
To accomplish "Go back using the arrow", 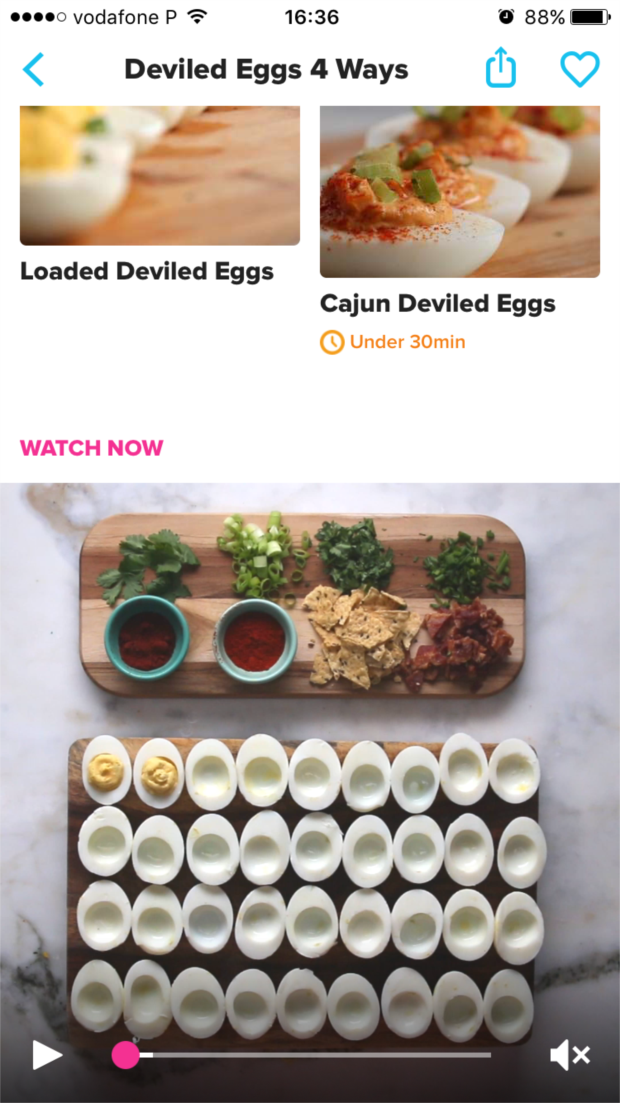I will [x=34, y=70].
